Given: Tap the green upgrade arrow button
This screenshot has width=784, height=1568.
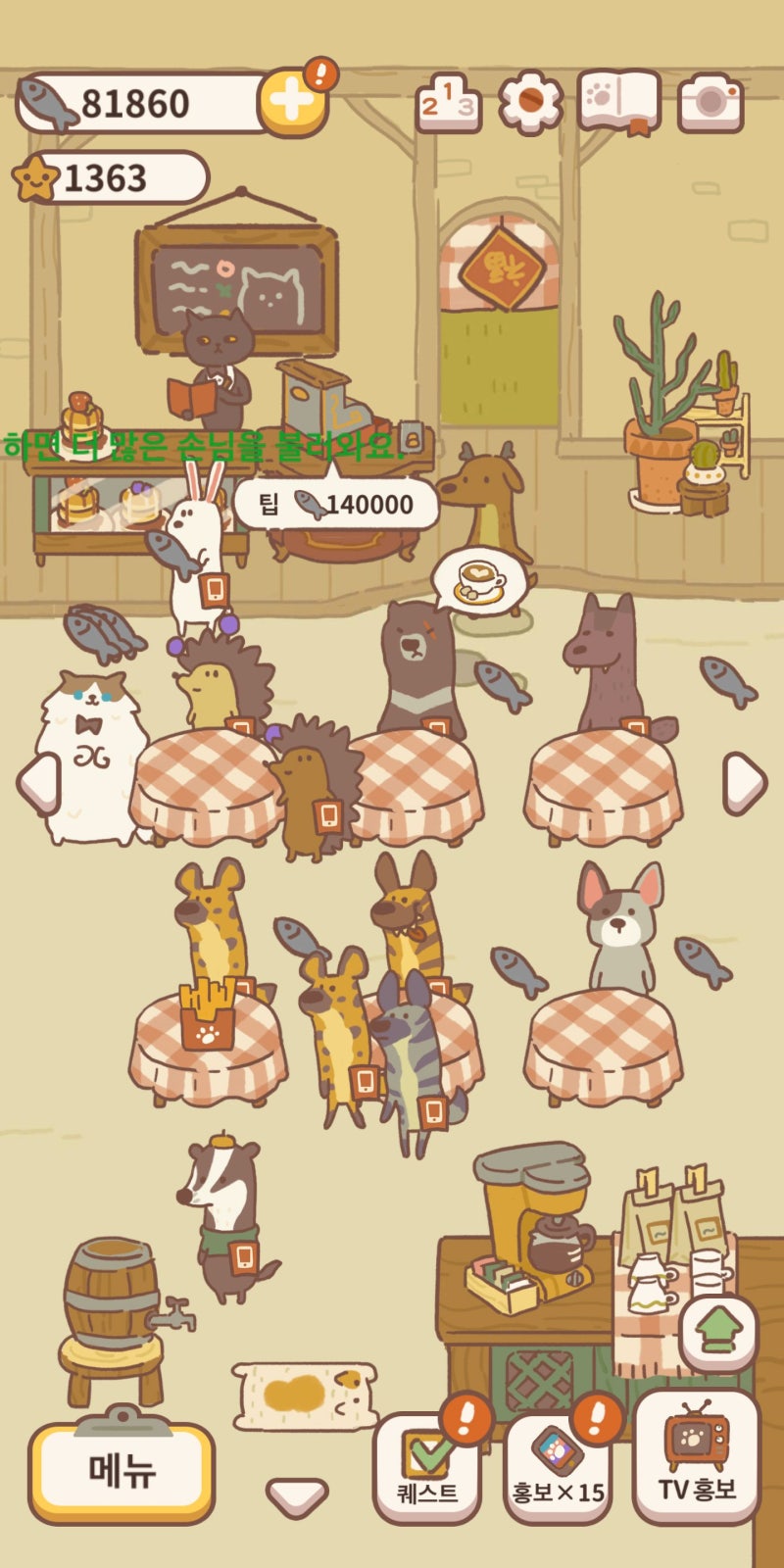Looking at the screenshot, I should coord(718,1333).
